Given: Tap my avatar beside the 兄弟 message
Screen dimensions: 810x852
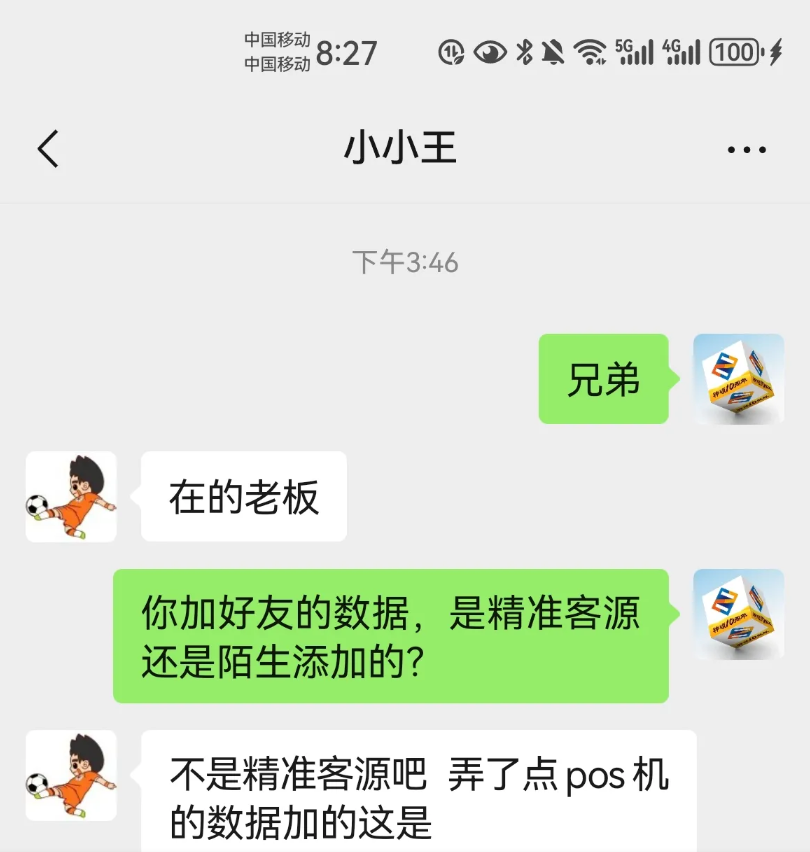Looking at the screenshot, I should [738, 379].
